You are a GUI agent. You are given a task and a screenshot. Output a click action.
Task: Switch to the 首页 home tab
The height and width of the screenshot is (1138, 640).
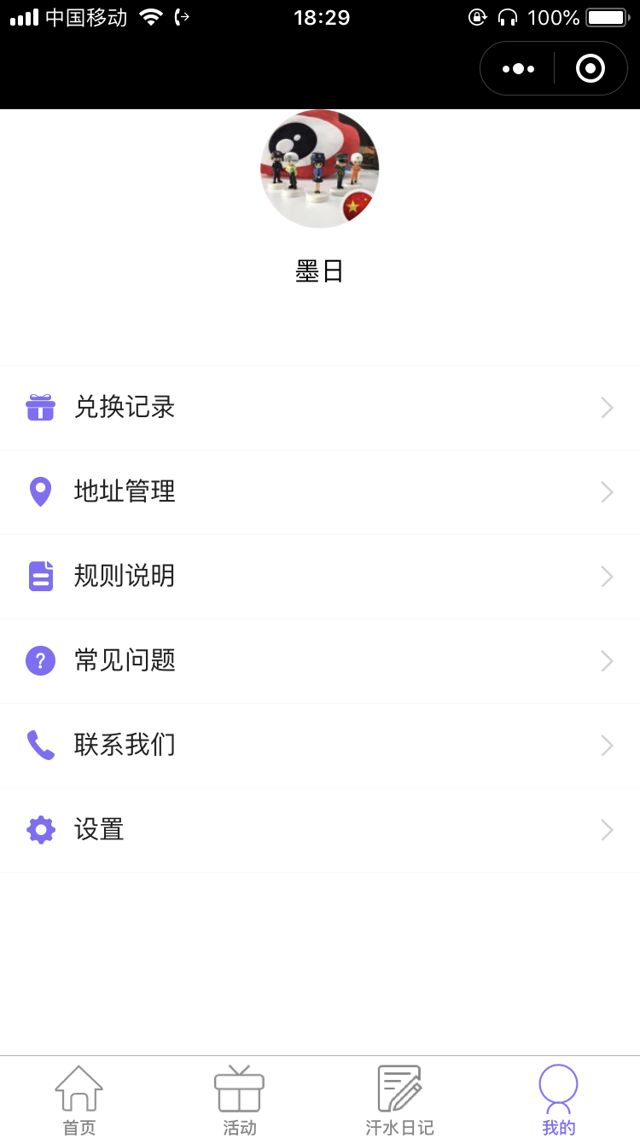pos(79,1100)
